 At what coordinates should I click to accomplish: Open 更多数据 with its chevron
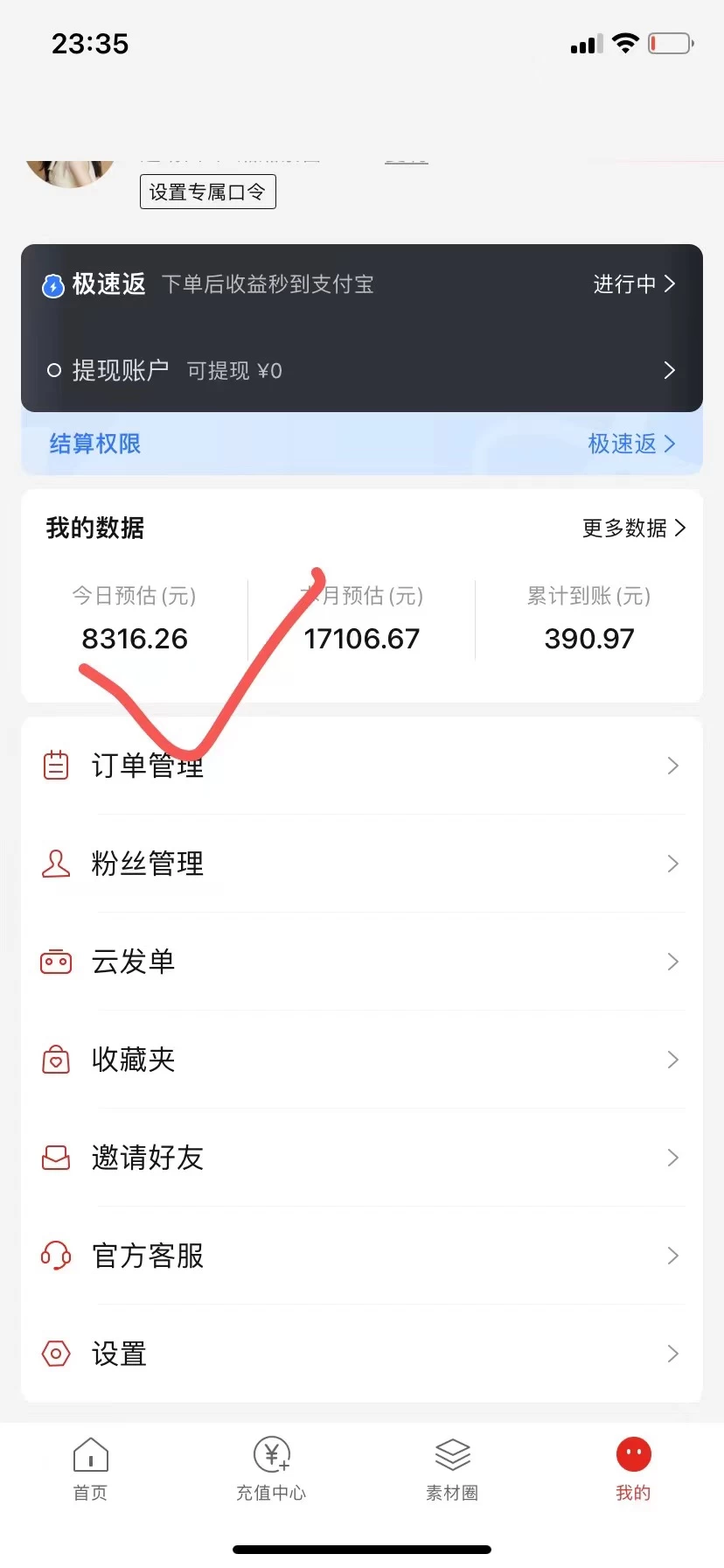635,528
